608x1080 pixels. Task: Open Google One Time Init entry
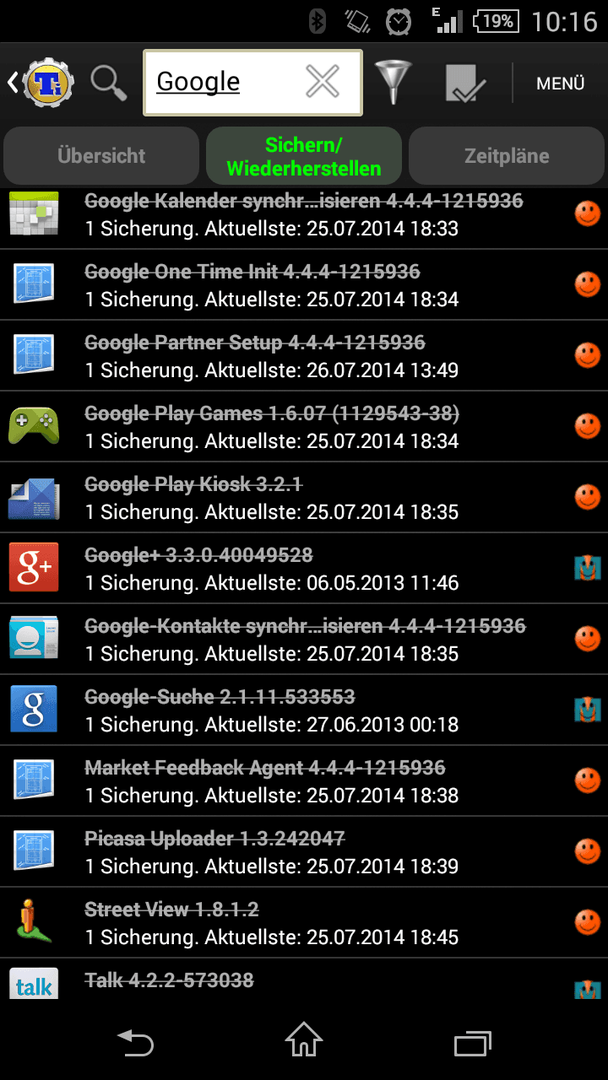[x=304, y=284]
